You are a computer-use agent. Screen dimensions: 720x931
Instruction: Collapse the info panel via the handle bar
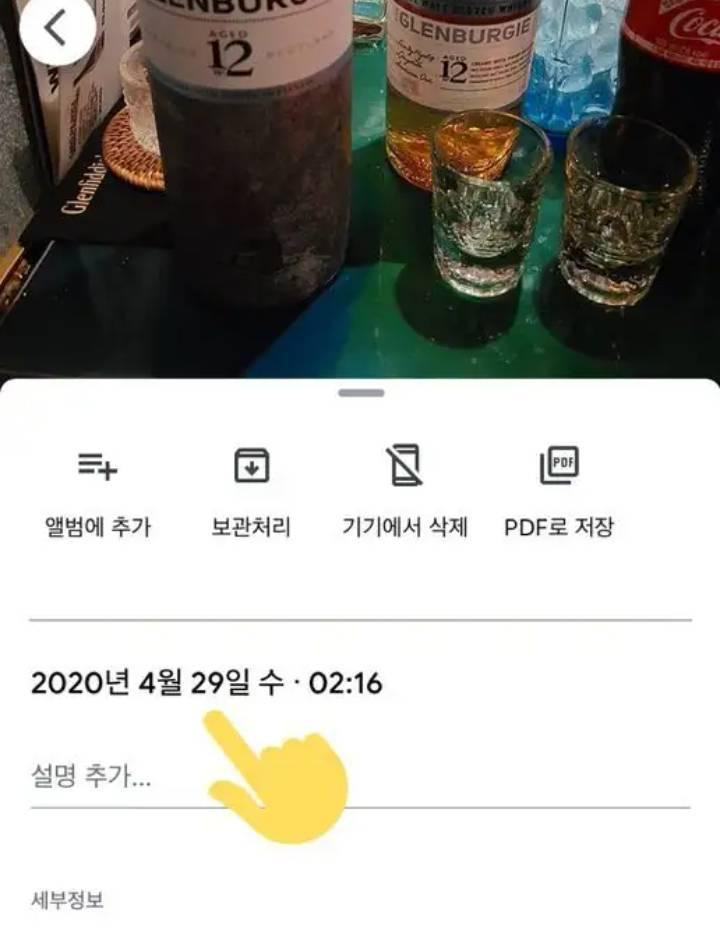pyautogui.click(x=360, y=394)
